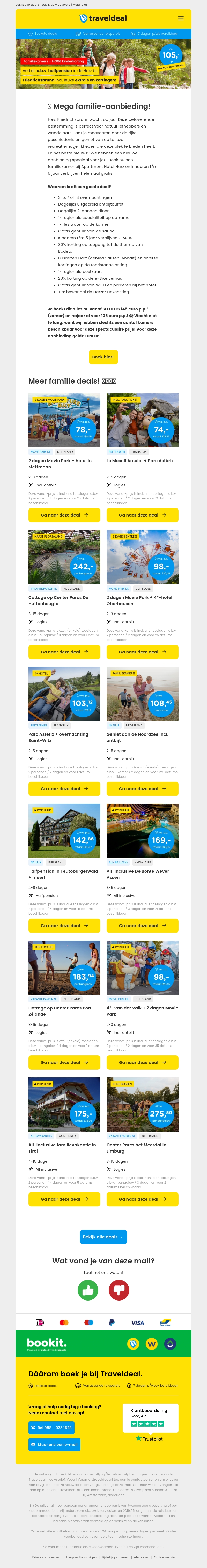Go to the Parc Astérix Saint-Witz deal

(x=64, y=789)
